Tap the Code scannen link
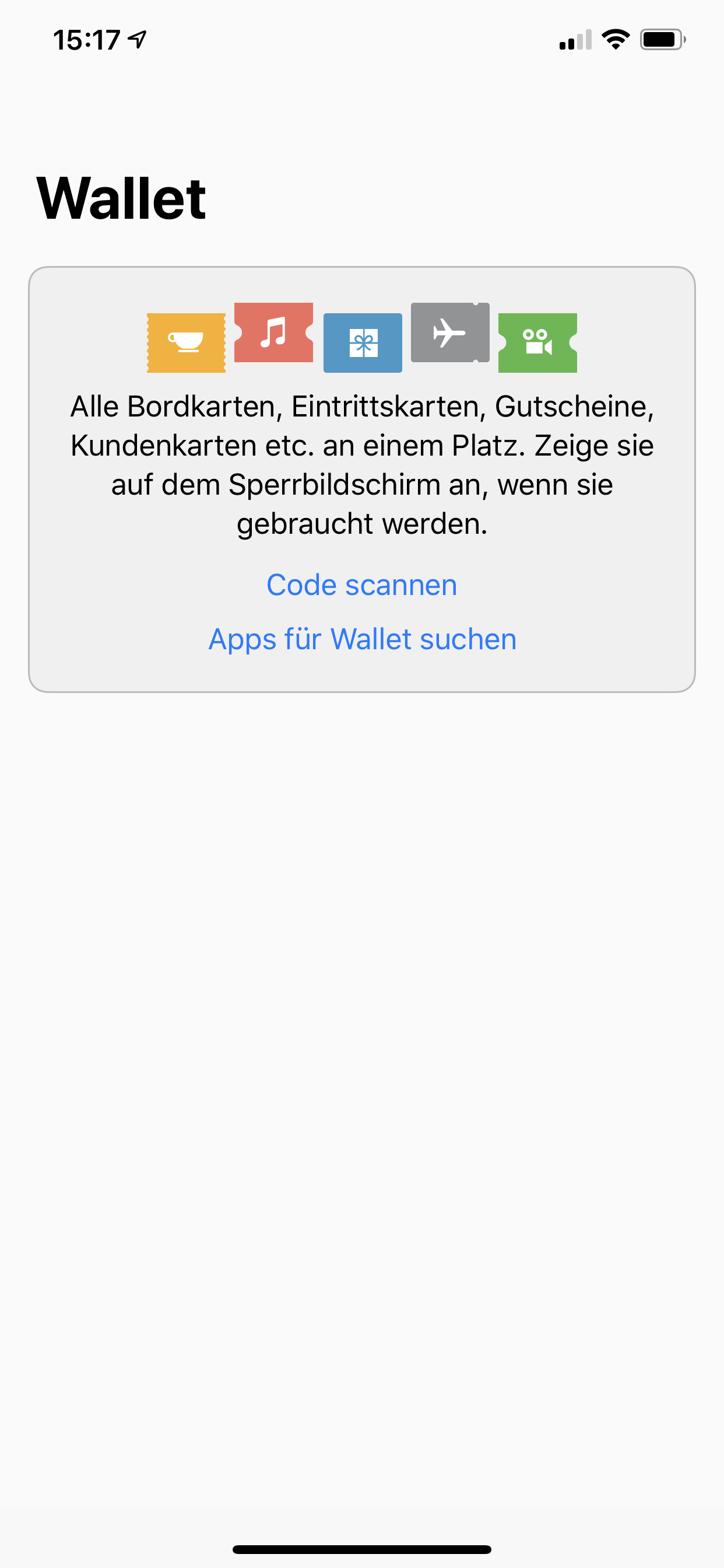Screen dimensions: 724x1568 (361, 585)
